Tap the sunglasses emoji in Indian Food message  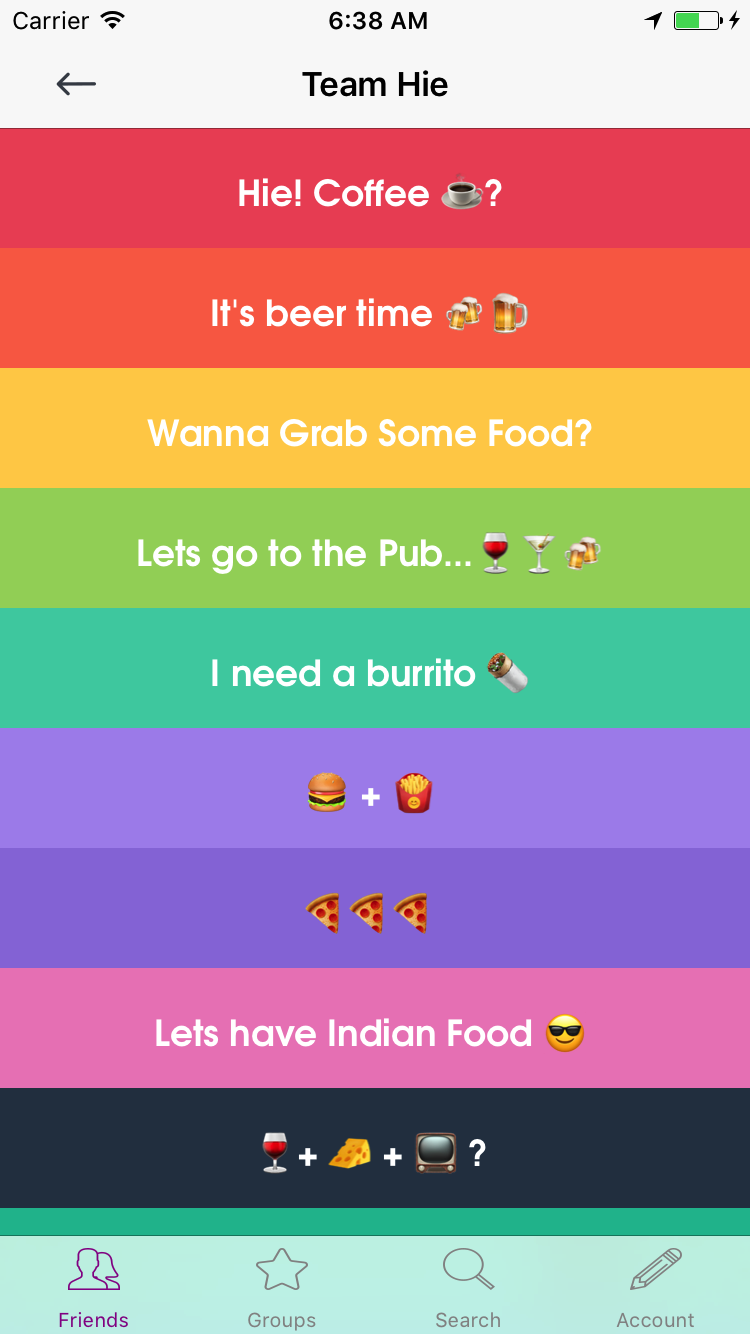point(563,1032)
